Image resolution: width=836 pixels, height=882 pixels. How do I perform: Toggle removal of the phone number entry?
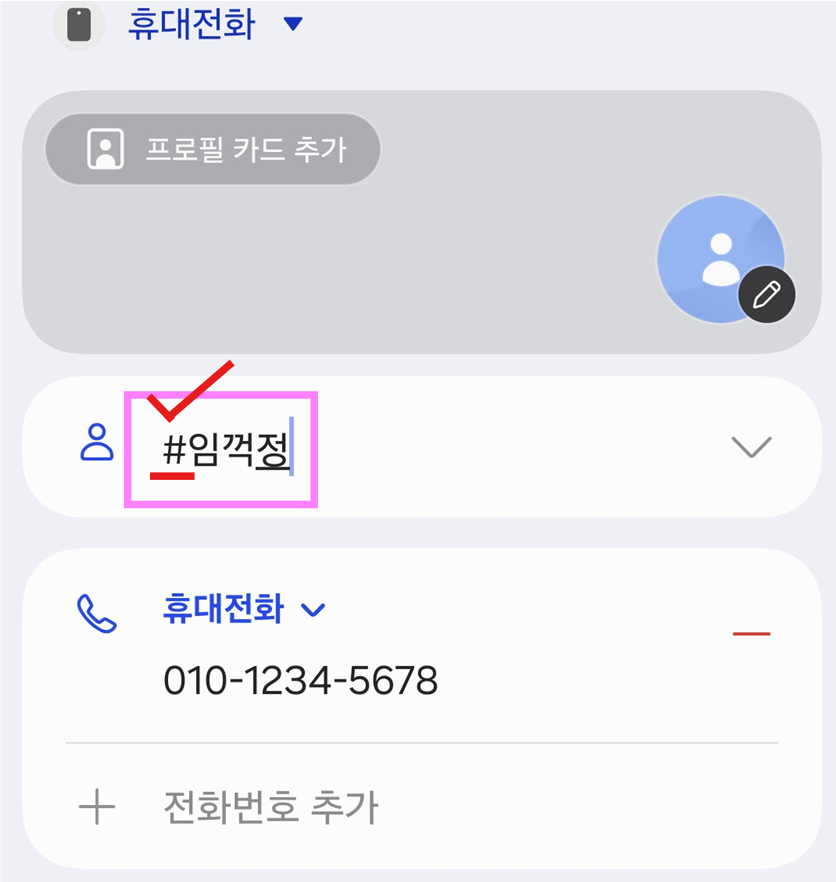[x=752, y=632]
